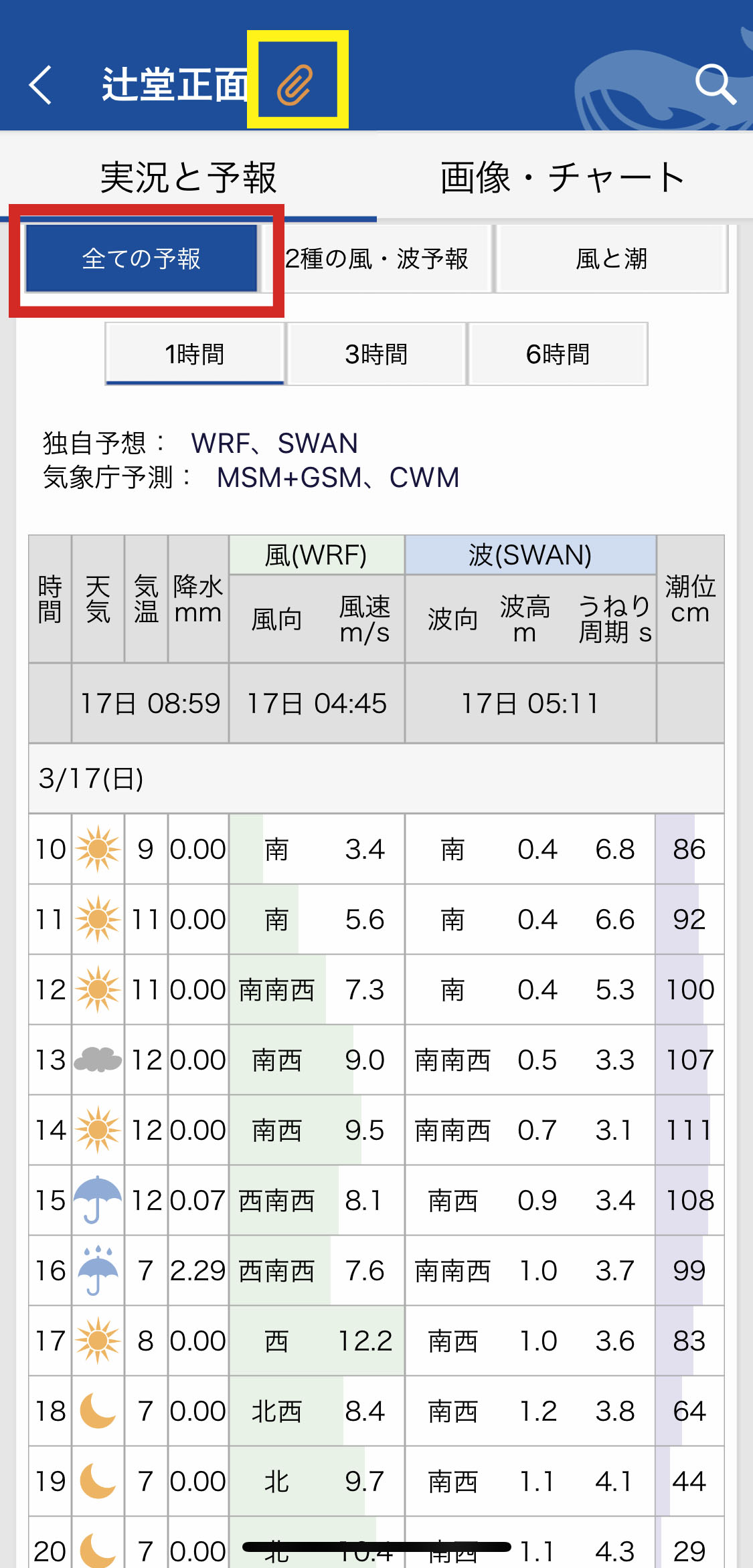Screen dimensions: 753x1568
Task: Tap the paperclip icon beside 辻堂正面
Action: click(x=295, y=85)
